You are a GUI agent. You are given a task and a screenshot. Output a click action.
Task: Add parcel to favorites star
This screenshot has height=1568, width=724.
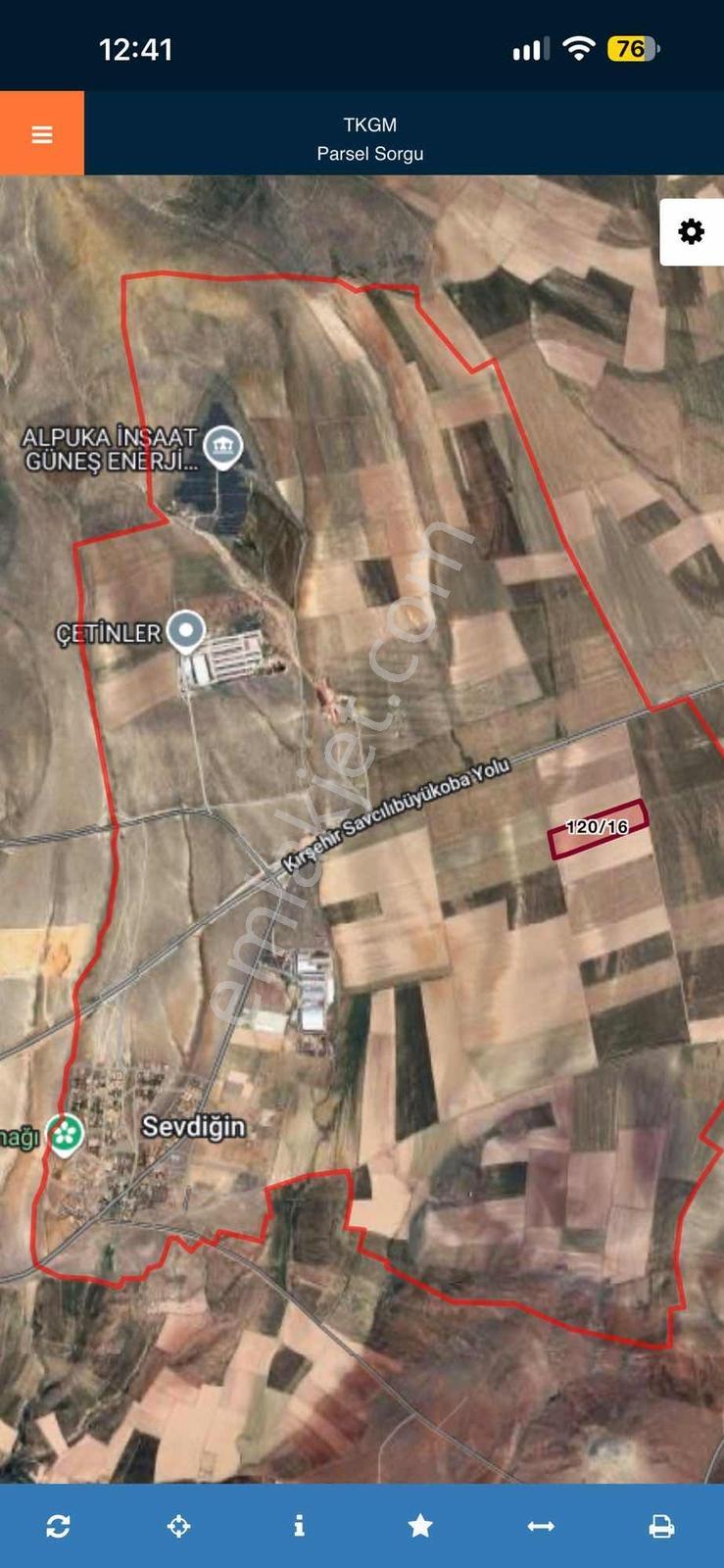point(420,1526)
